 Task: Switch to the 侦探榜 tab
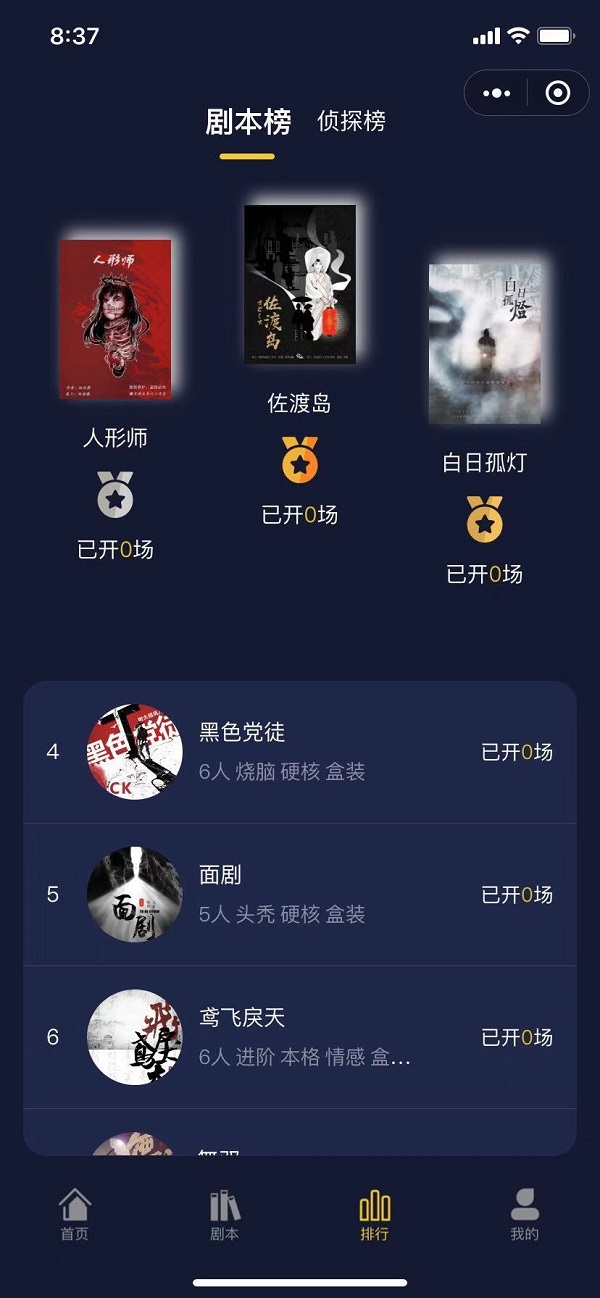point(351,122)
